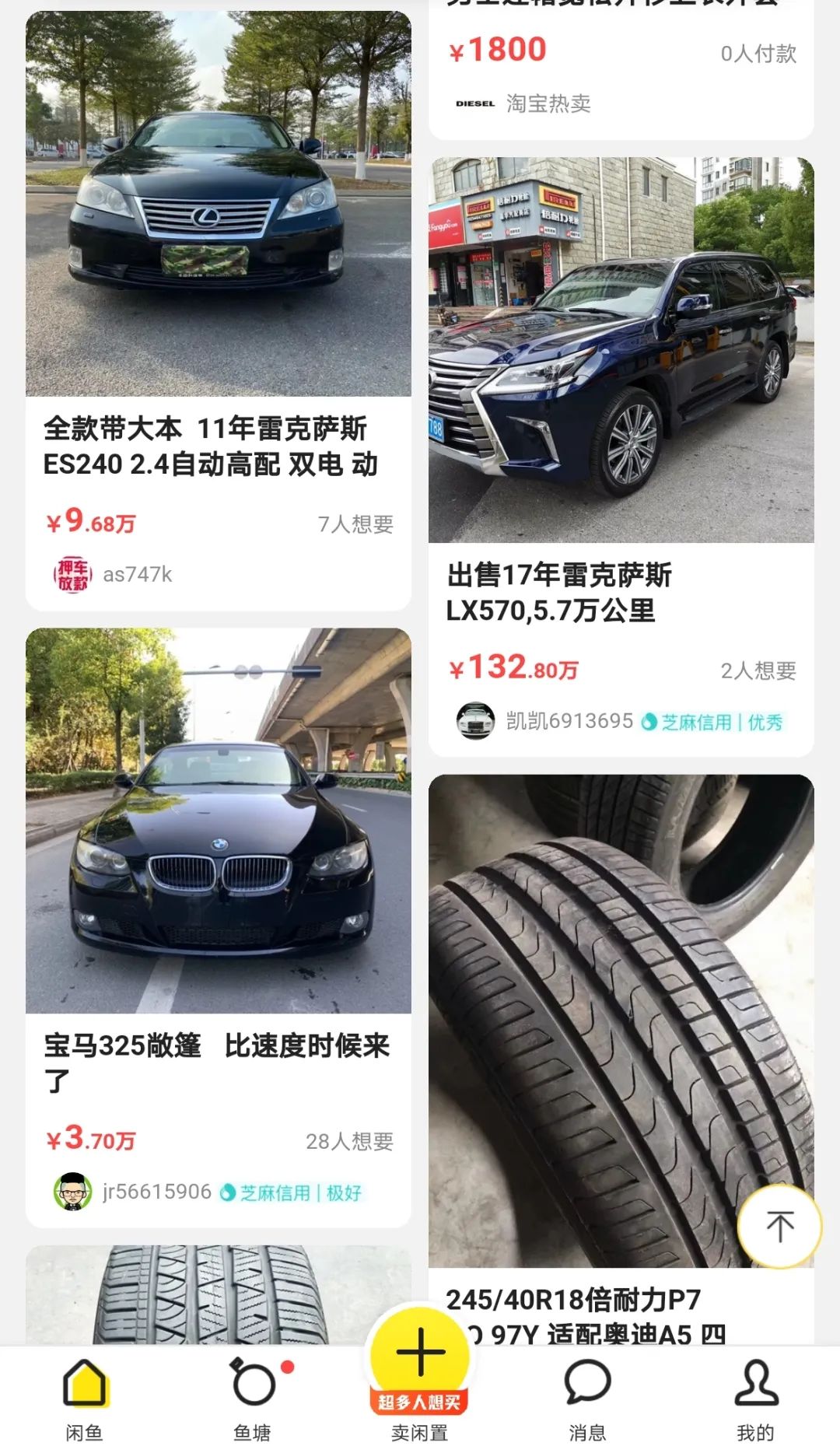Open the Lexus LX570 listing
Viewport: 840px width, 1453px height.
coord(621,350)
